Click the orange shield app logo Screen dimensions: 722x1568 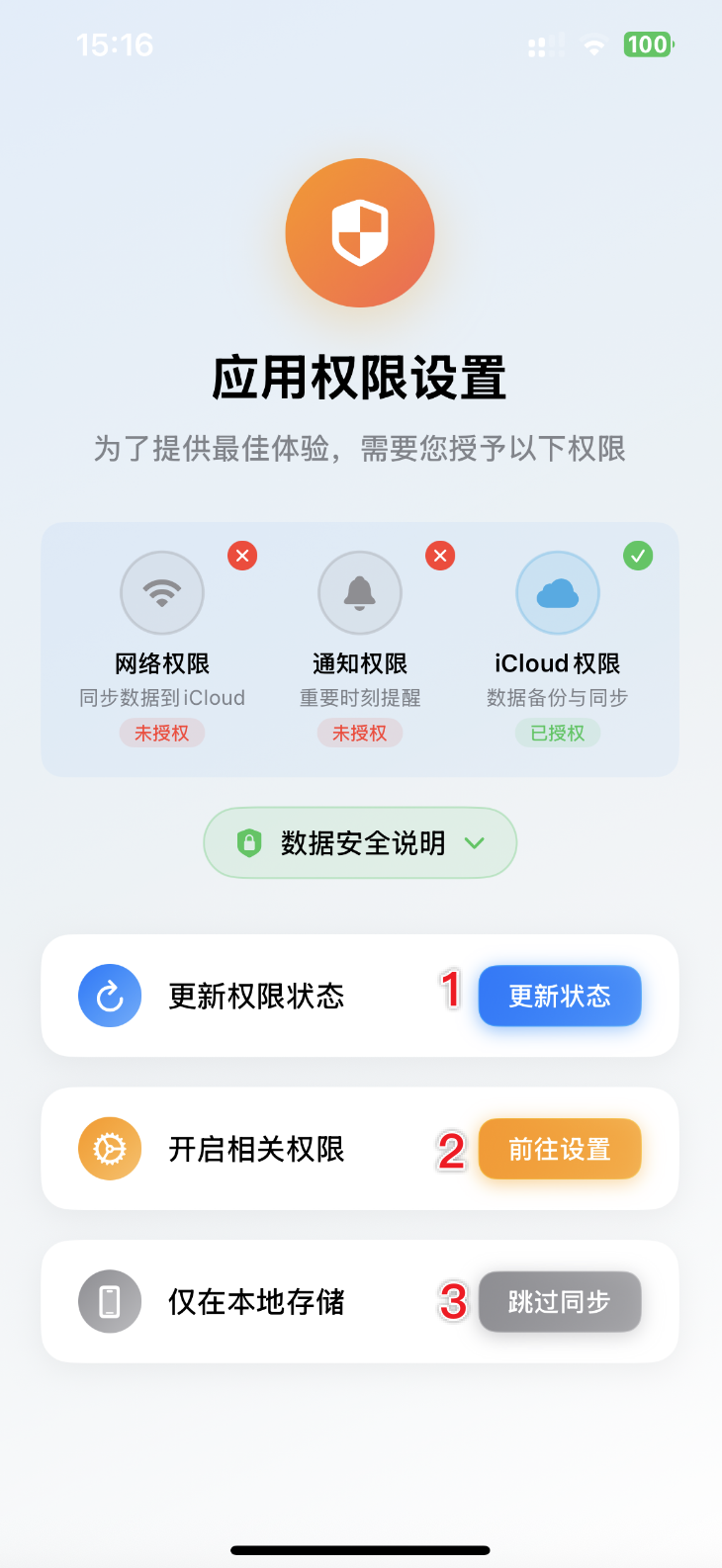click(360, 231)
